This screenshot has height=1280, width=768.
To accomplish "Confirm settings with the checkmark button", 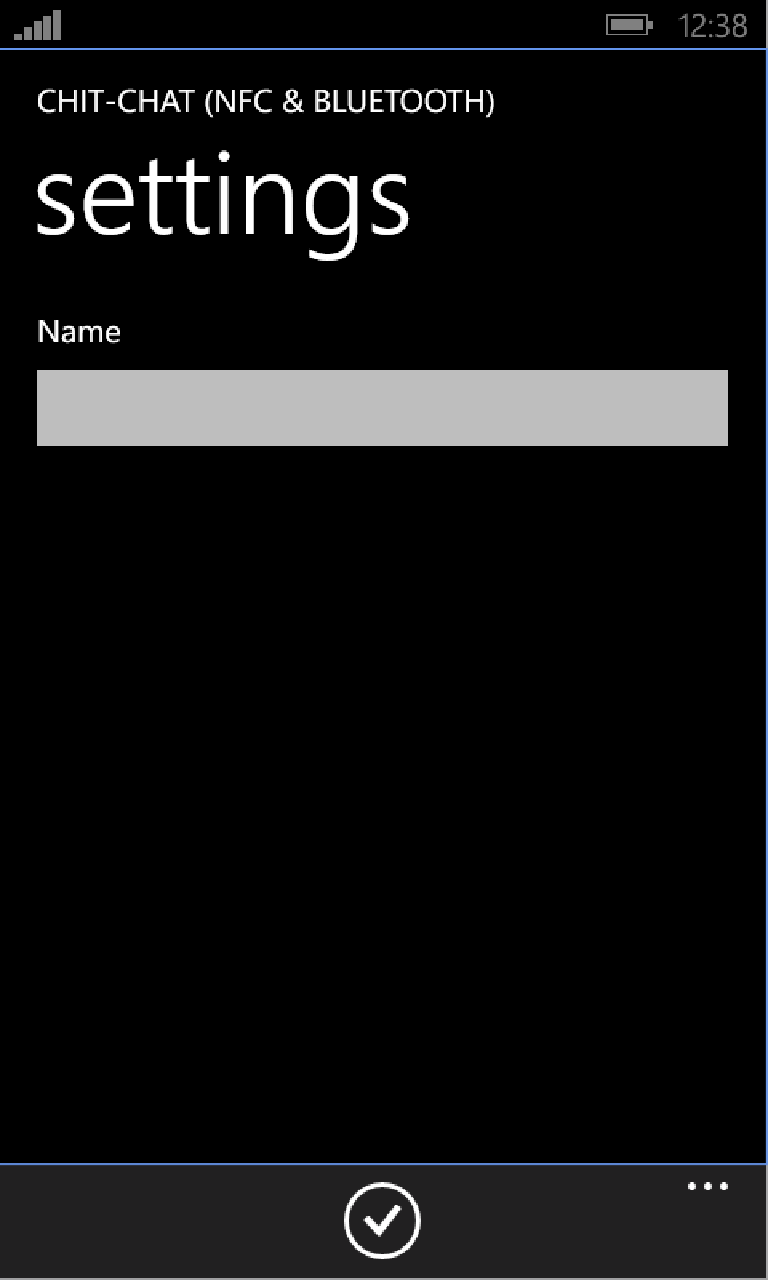I will coord(382,1220).
